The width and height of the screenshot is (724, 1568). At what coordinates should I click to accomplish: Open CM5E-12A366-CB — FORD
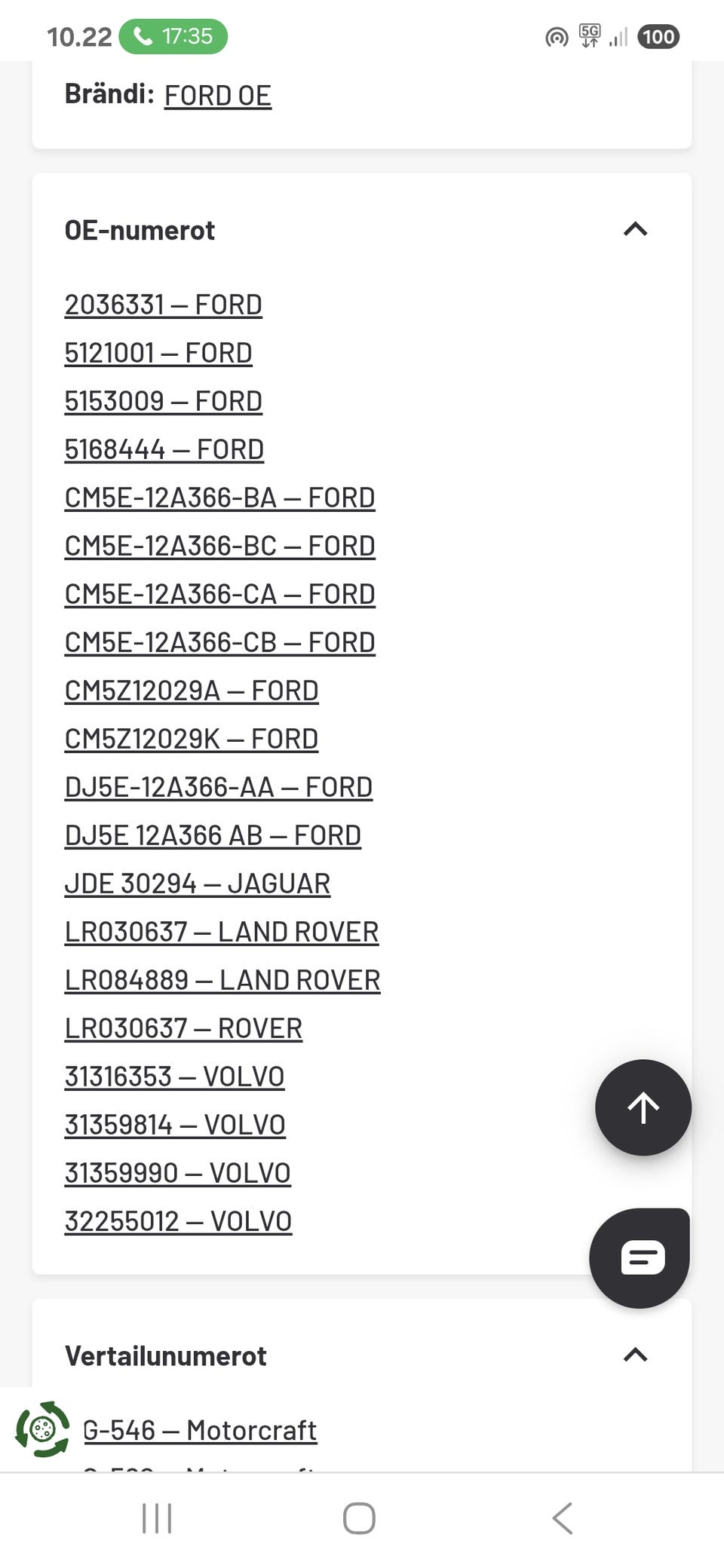tap(219, 642)
